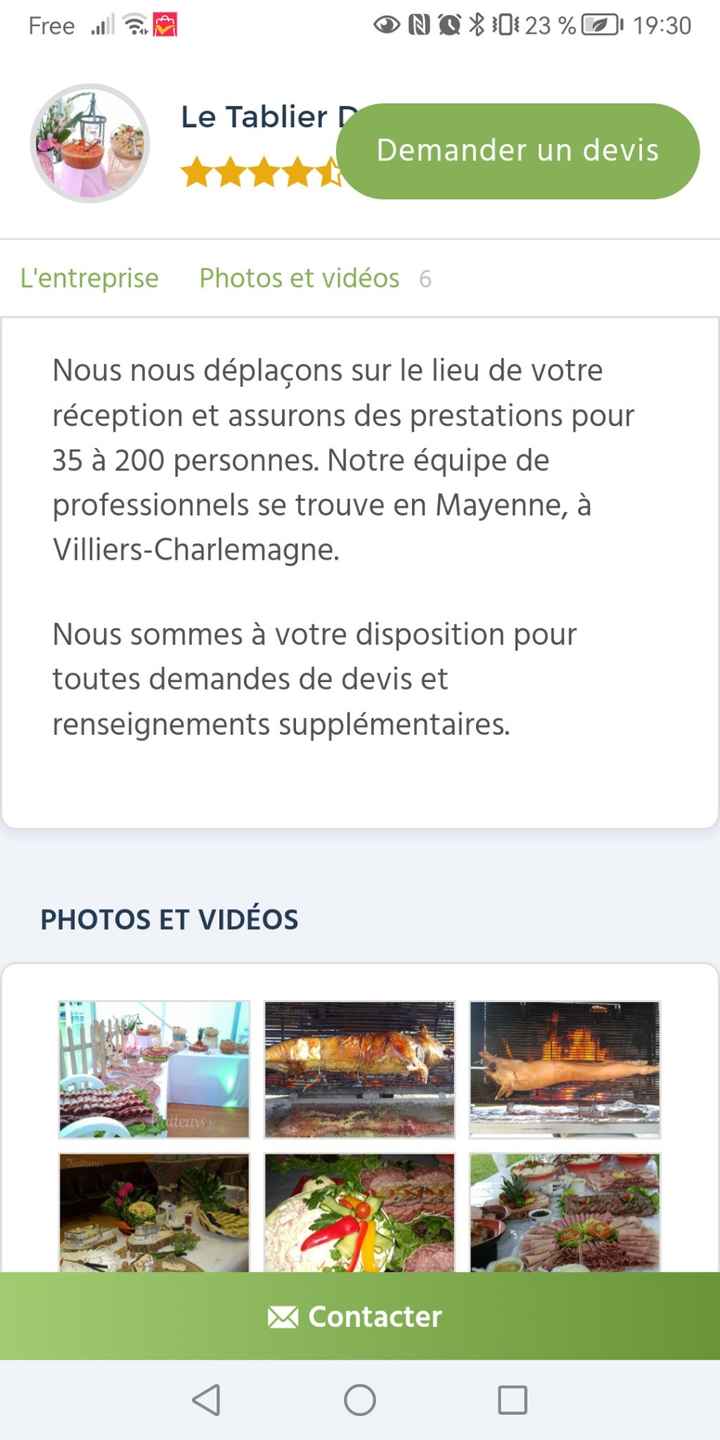Open the Le Tablier profile picture

pyautogui.click(x=89, y=143)
